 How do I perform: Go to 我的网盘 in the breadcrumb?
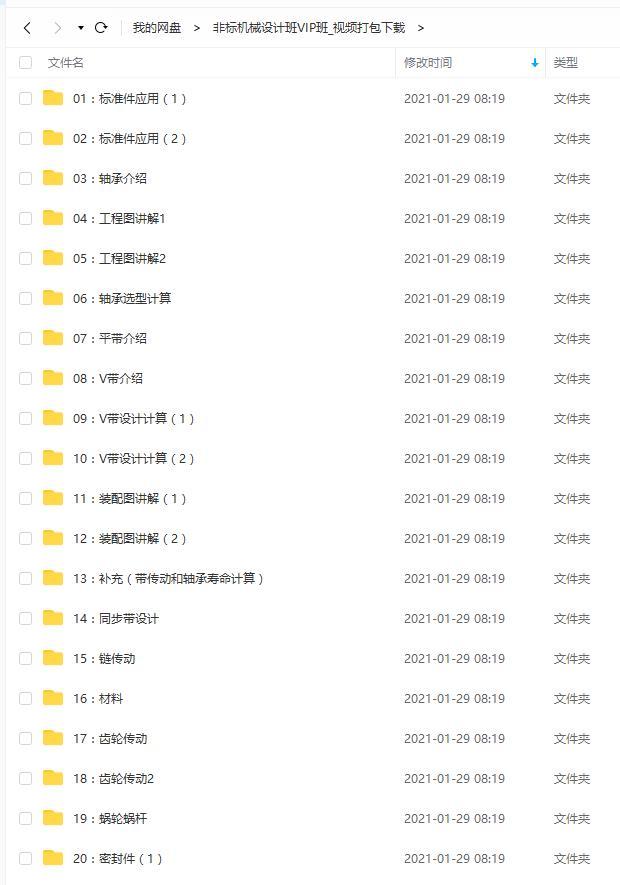[x=157, y=28]
